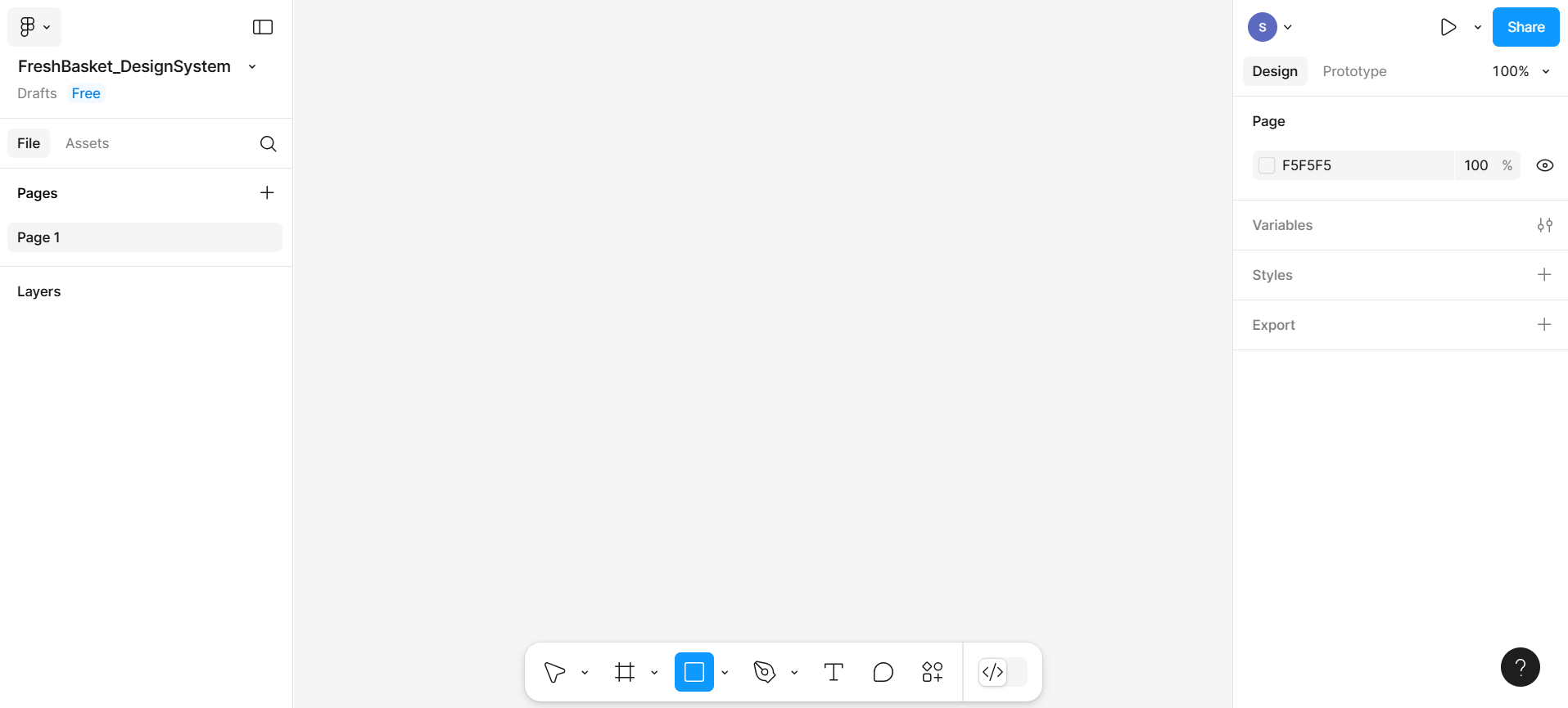Switch to the Assets tab
This screenshot has width=1568, height=708.
point(87,143)
